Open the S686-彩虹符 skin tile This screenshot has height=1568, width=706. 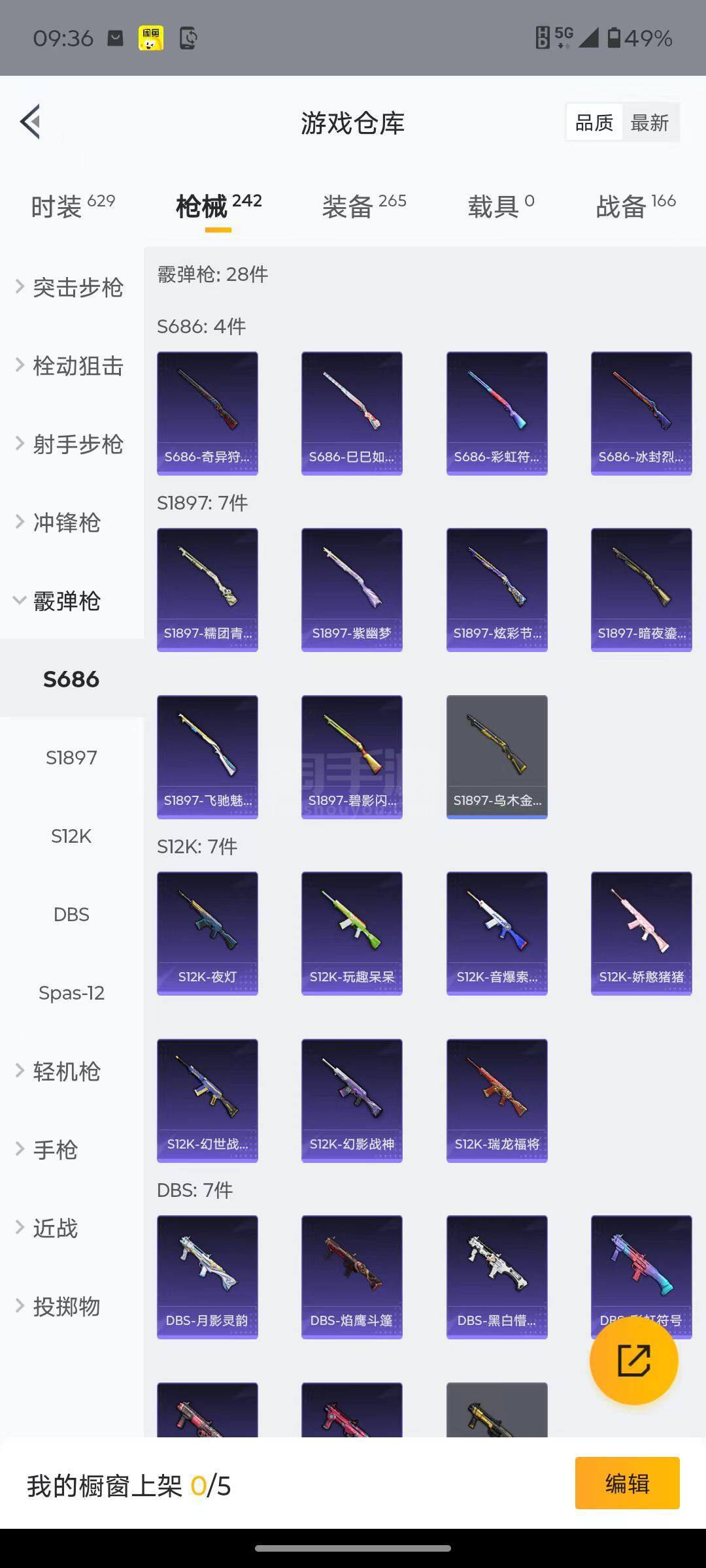(x=497, y=413)
